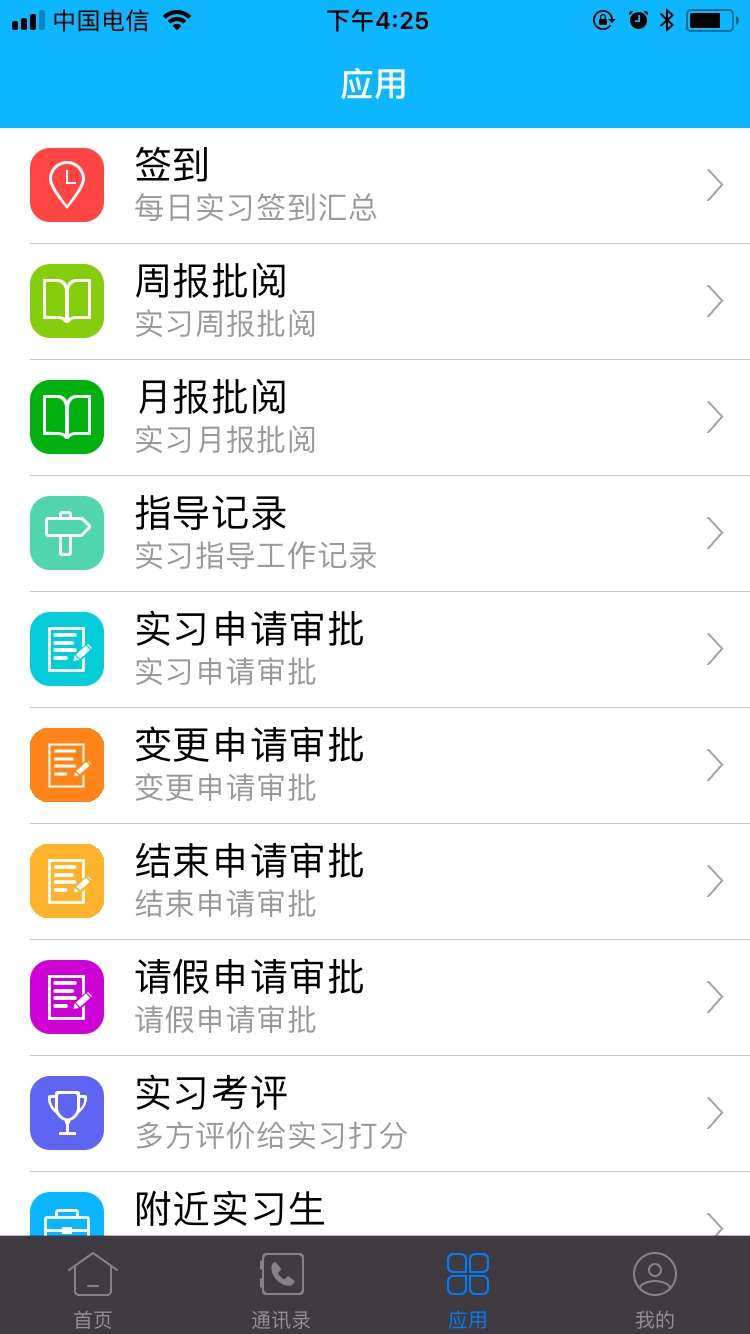Screen dimensions: 750x1334
Task: Tap the 指导记录 guidance record icon
Action: tap(66, 532)
